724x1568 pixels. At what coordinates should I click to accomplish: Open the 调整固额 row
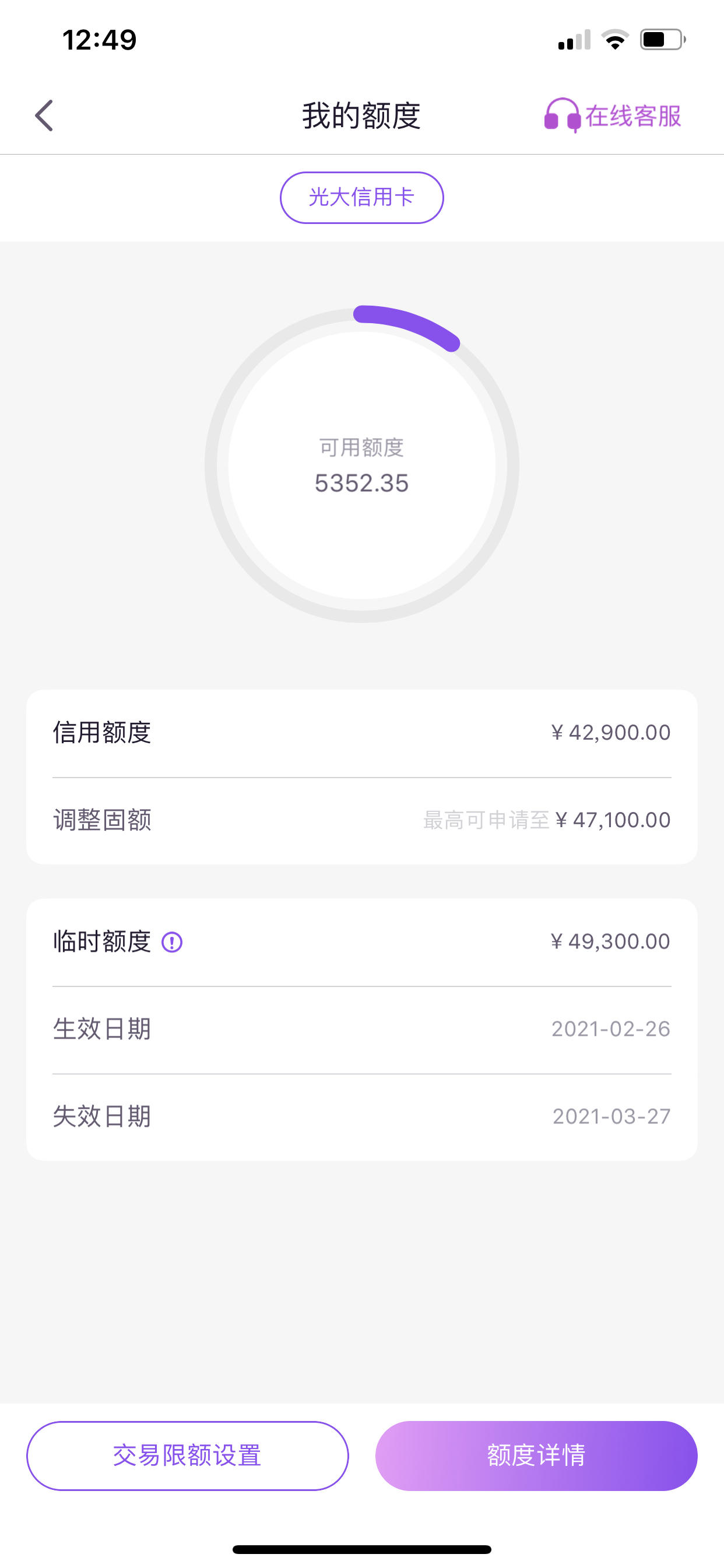pyautogui.click(x=361, y=820)
